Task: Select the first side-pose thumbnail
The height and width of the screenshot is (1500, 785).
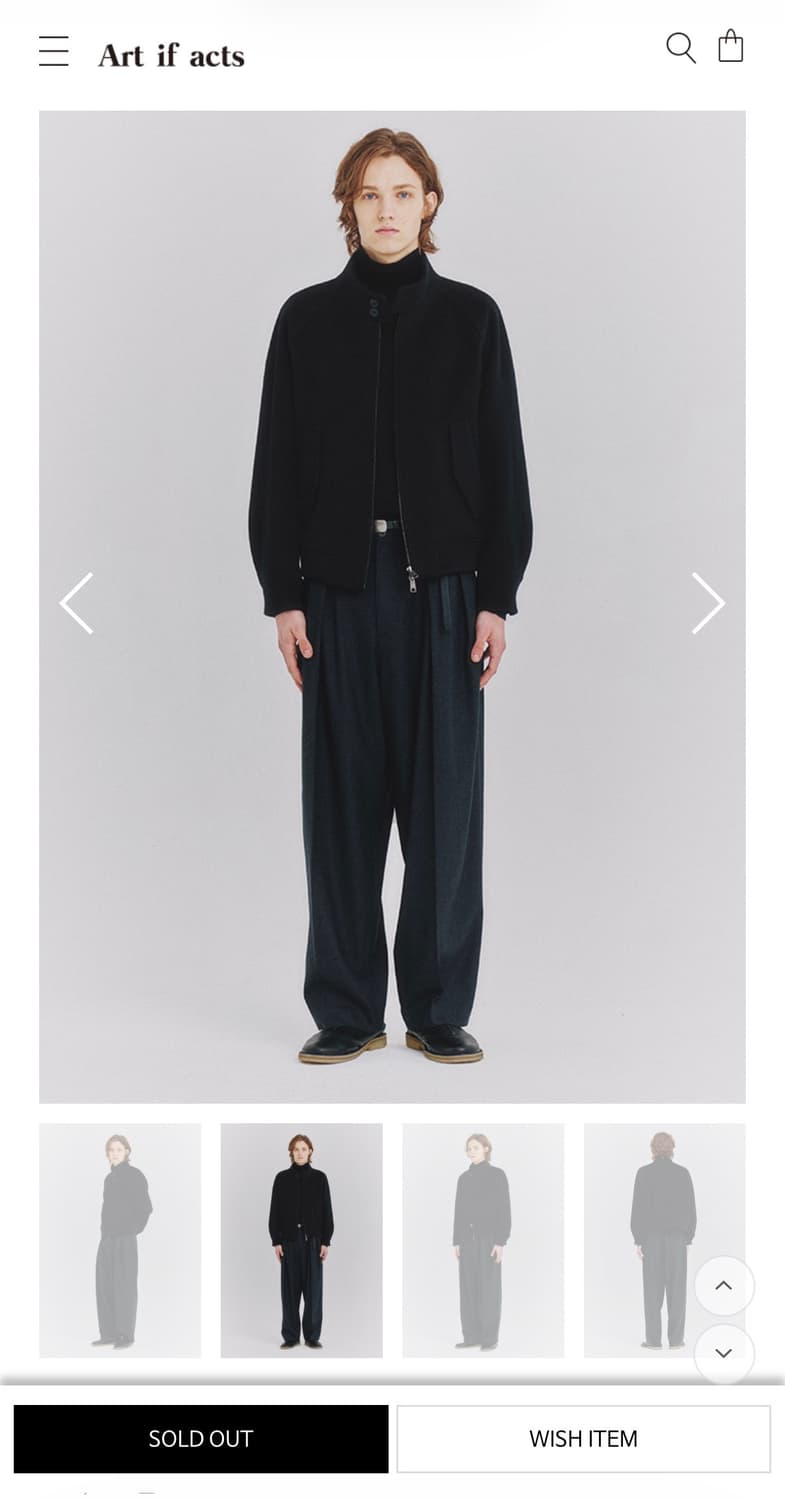Action: pos(120,1240)
